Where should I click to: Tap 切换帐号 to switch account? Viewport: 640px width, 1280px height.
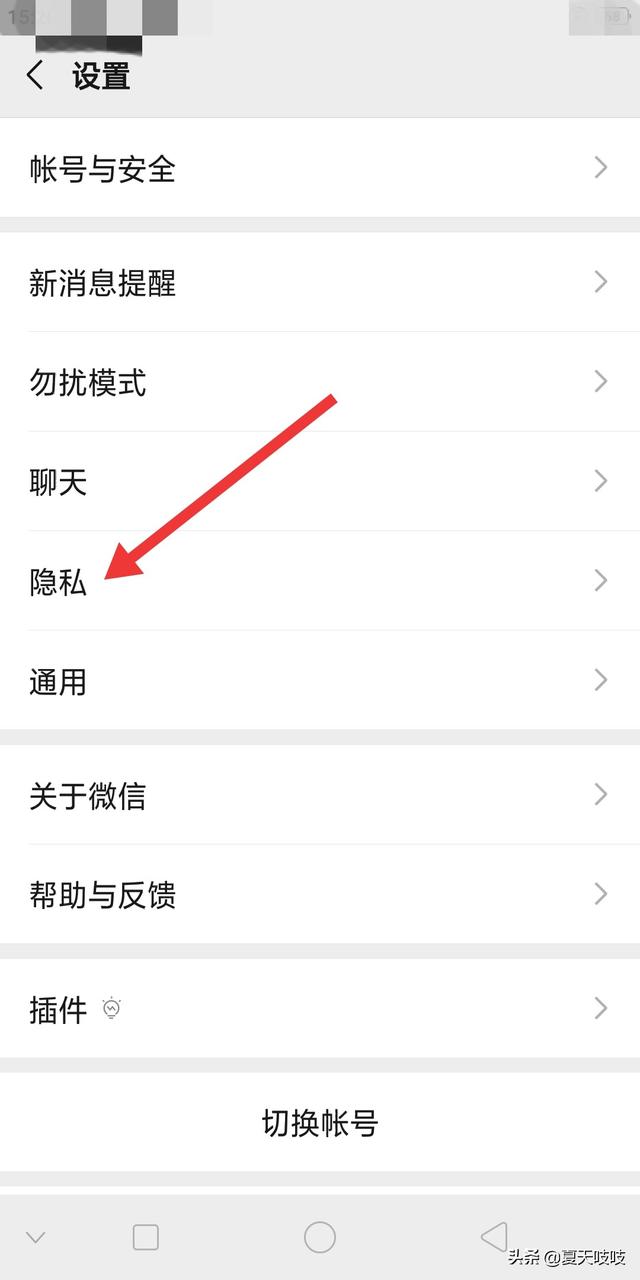tap(320, 1123)
